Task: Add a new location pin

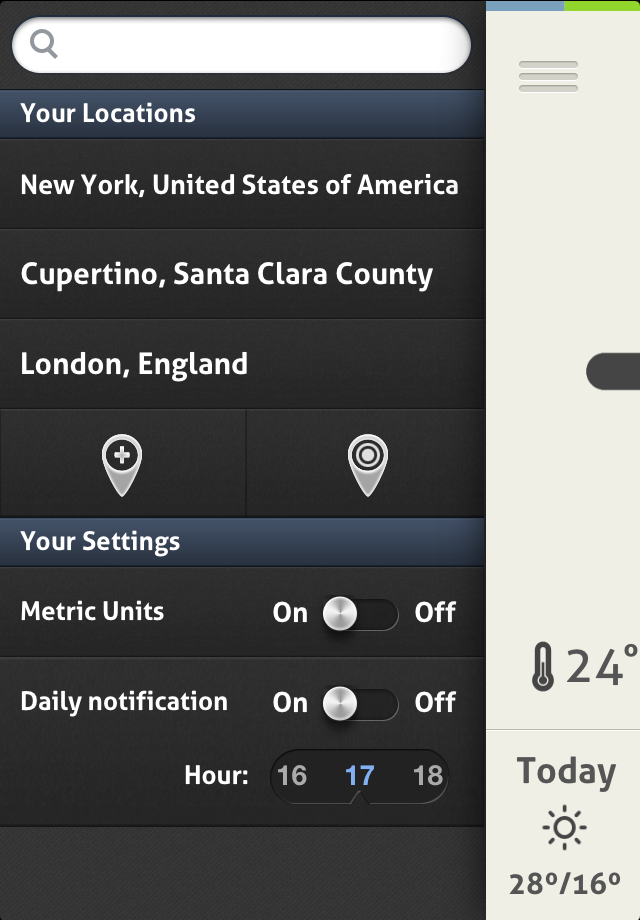Action: (122, 465)
